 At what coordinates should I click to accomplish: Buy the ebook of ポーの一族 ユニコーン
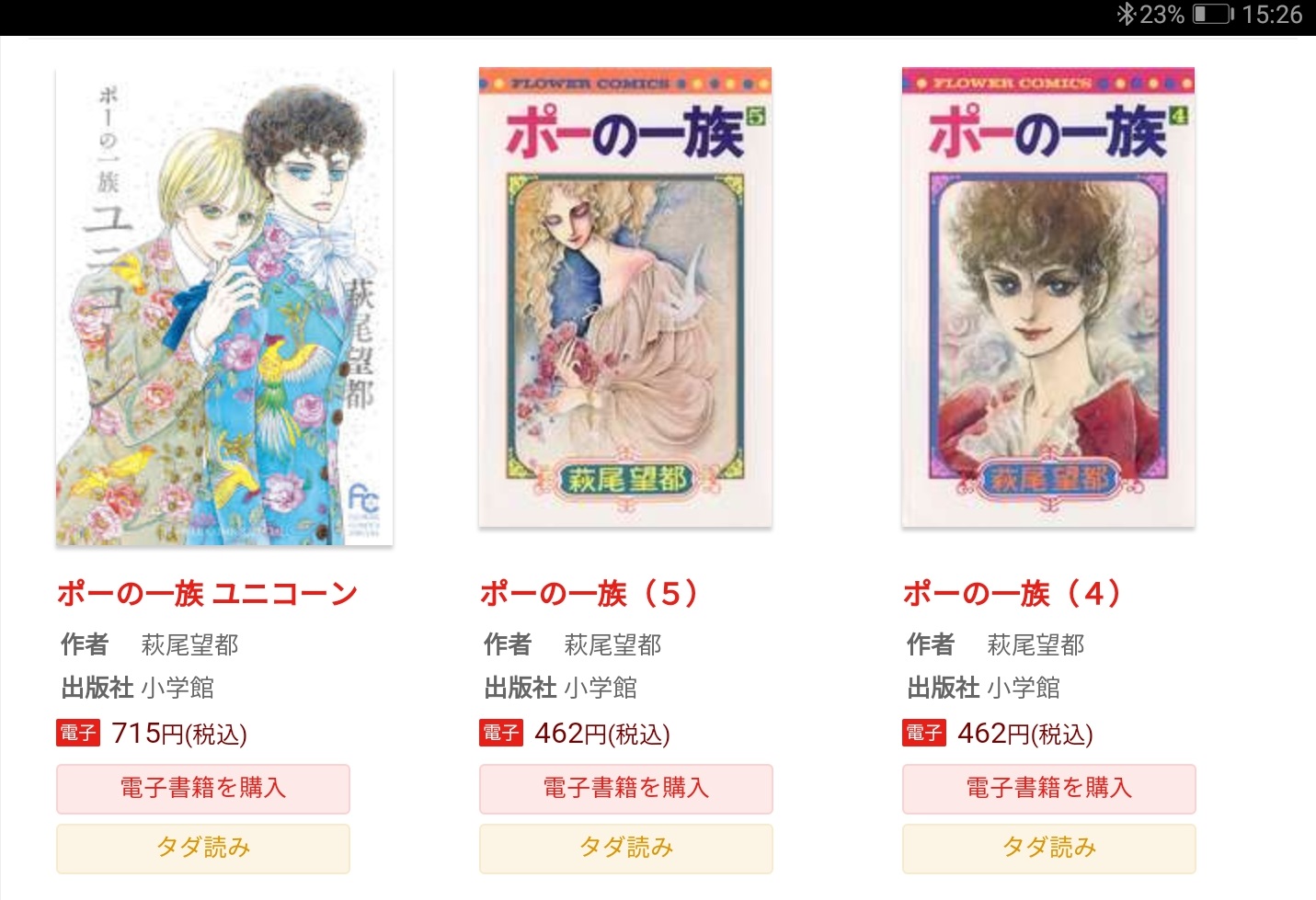[203, 789]
